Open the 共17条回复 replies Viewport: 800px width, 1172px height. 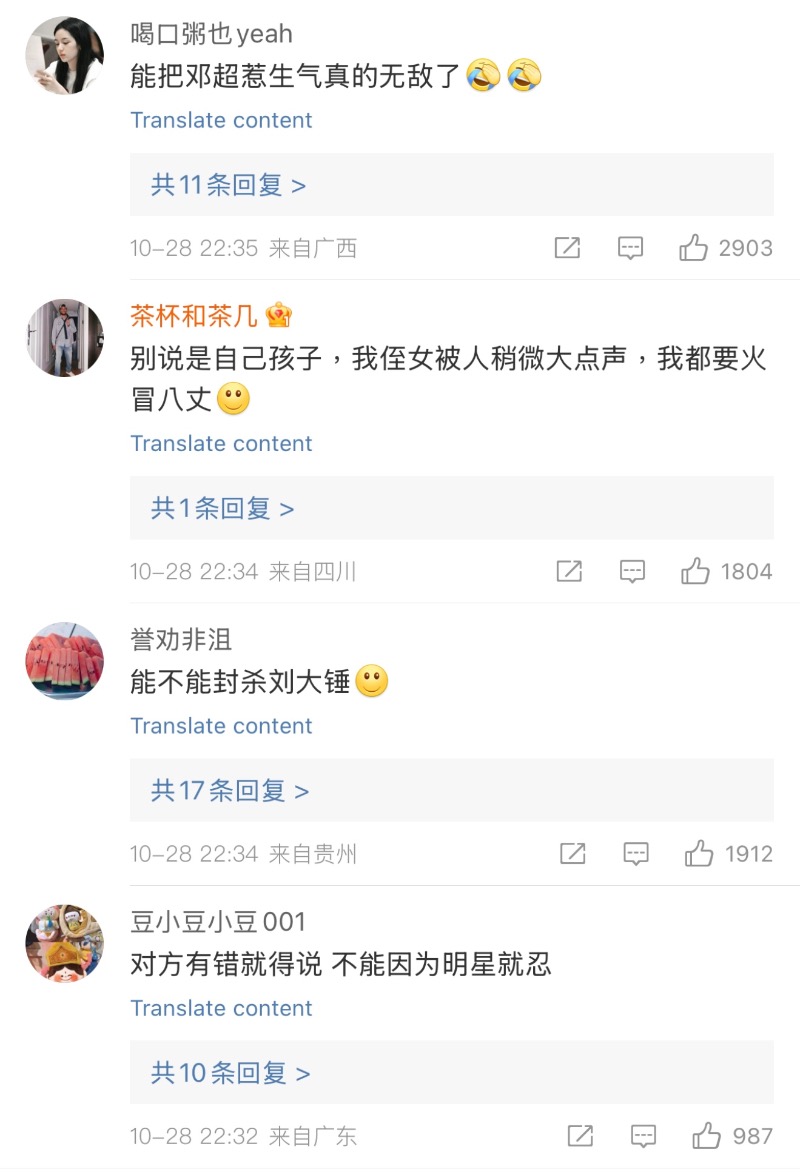(x=230, y=791)
